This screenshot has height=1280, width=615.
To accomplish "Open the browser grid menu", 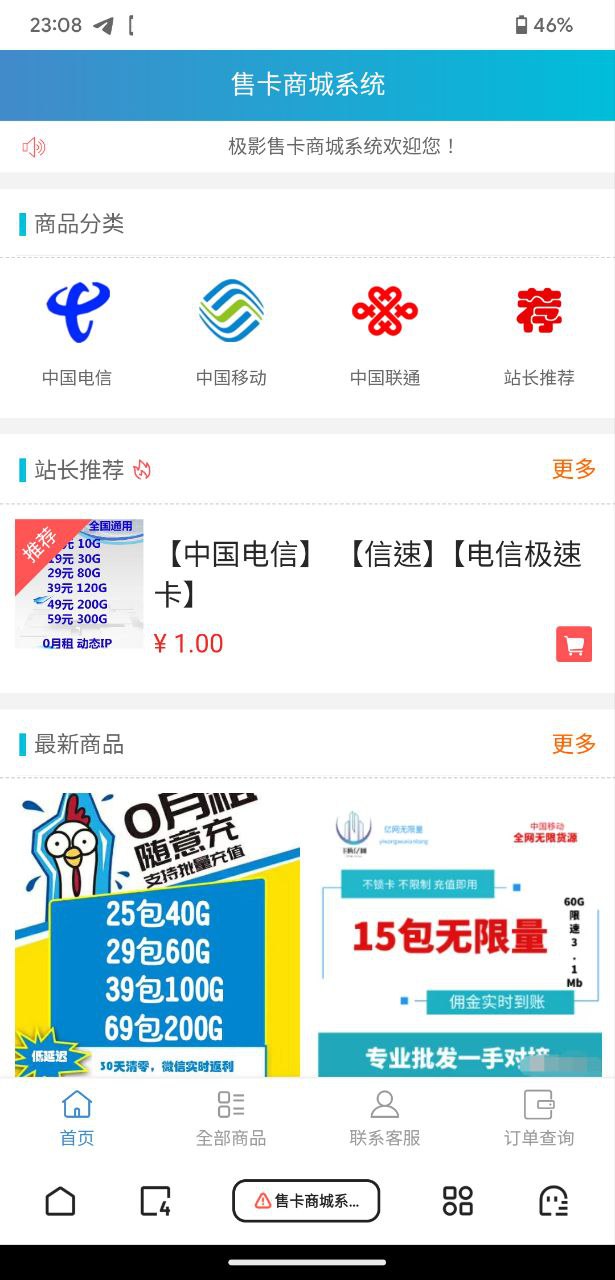I will (x=457, y=1200).
